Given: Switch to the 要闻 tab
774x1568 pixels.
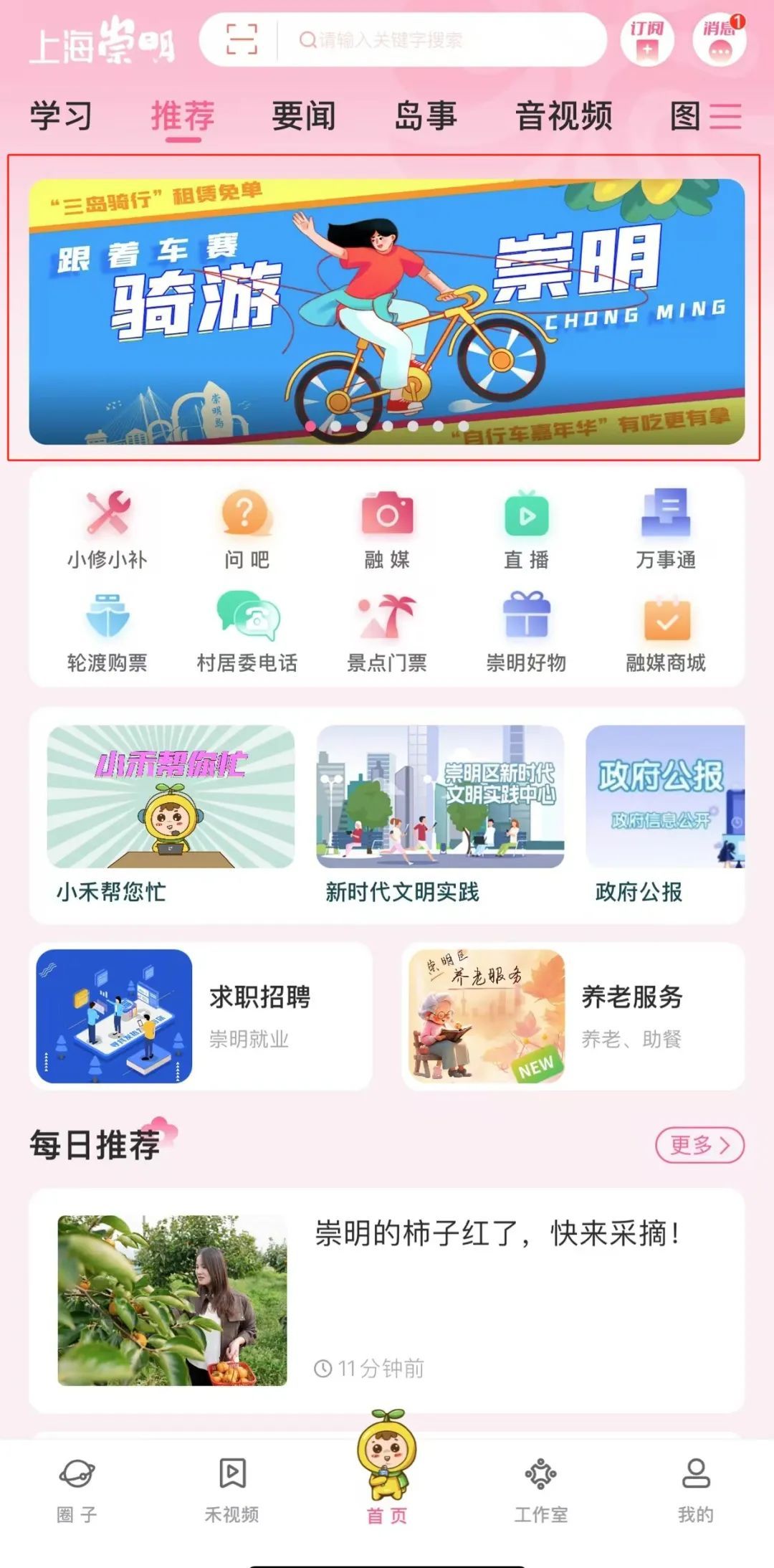Looking at the screenshot, I should (304, 116).
